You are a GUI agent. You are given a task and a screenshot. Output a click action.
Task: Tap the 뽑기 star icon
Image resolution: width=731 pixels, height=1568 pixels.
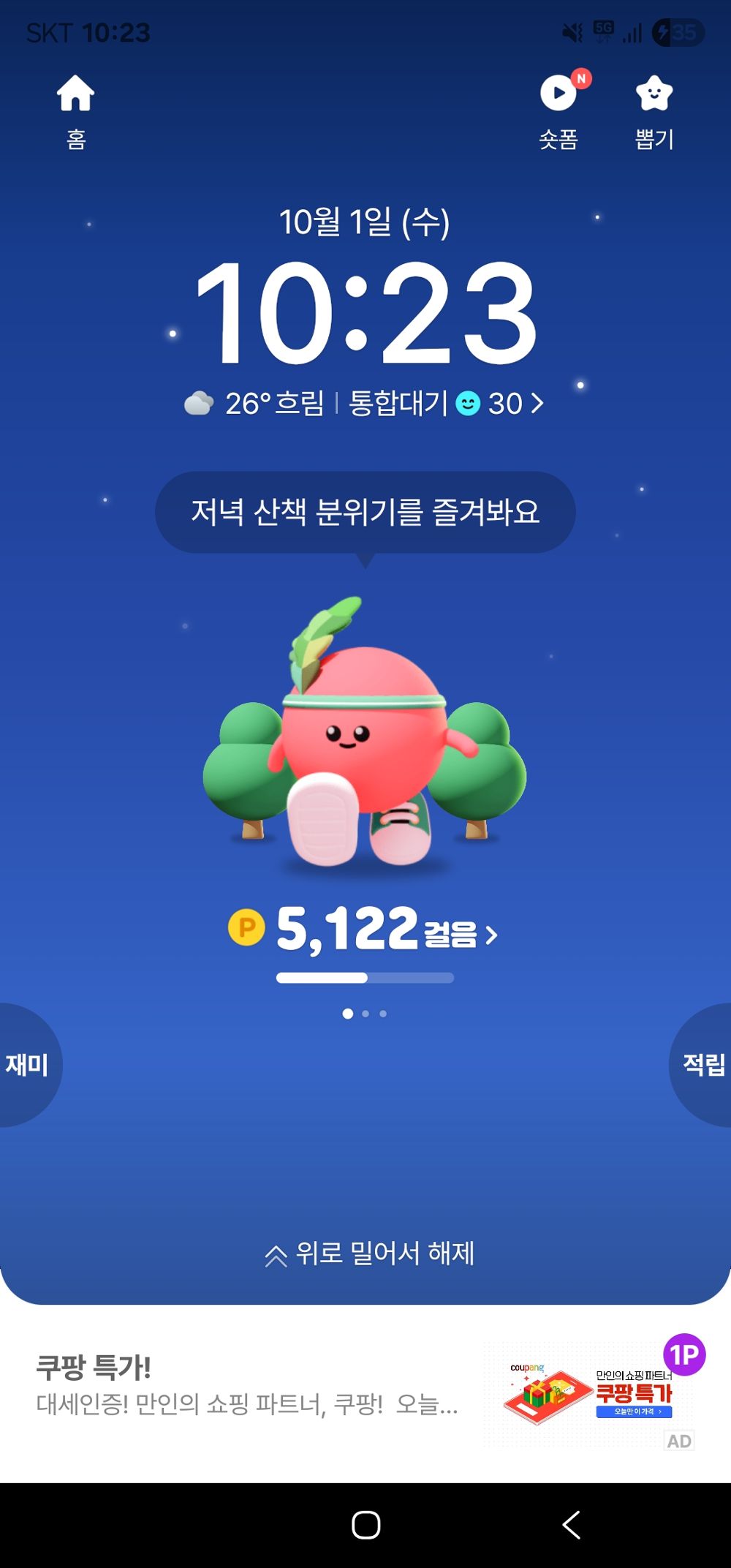click(653, 94)
